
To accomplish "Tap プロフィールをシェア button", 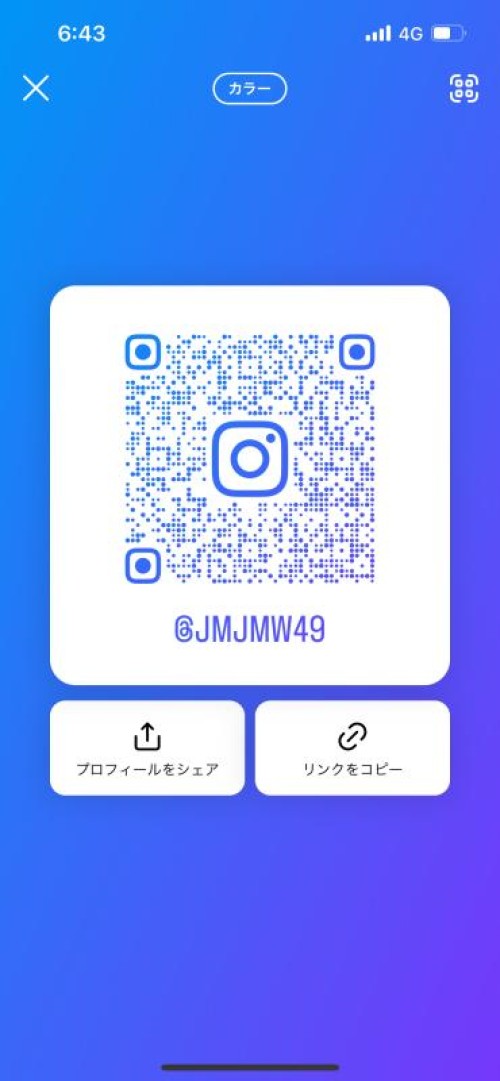I will [x=147, y=748].
